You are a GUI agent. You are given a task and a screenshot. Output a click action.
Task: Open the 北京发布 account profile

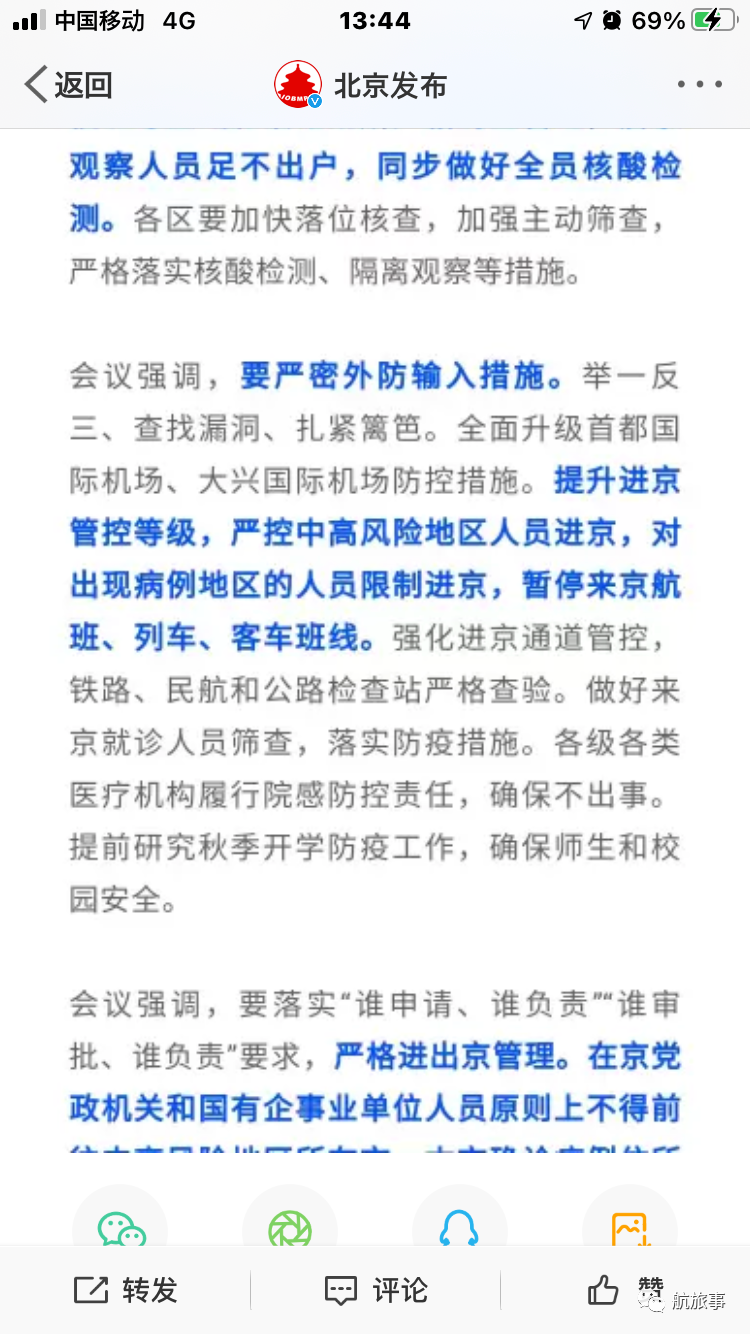coord(360,86)
